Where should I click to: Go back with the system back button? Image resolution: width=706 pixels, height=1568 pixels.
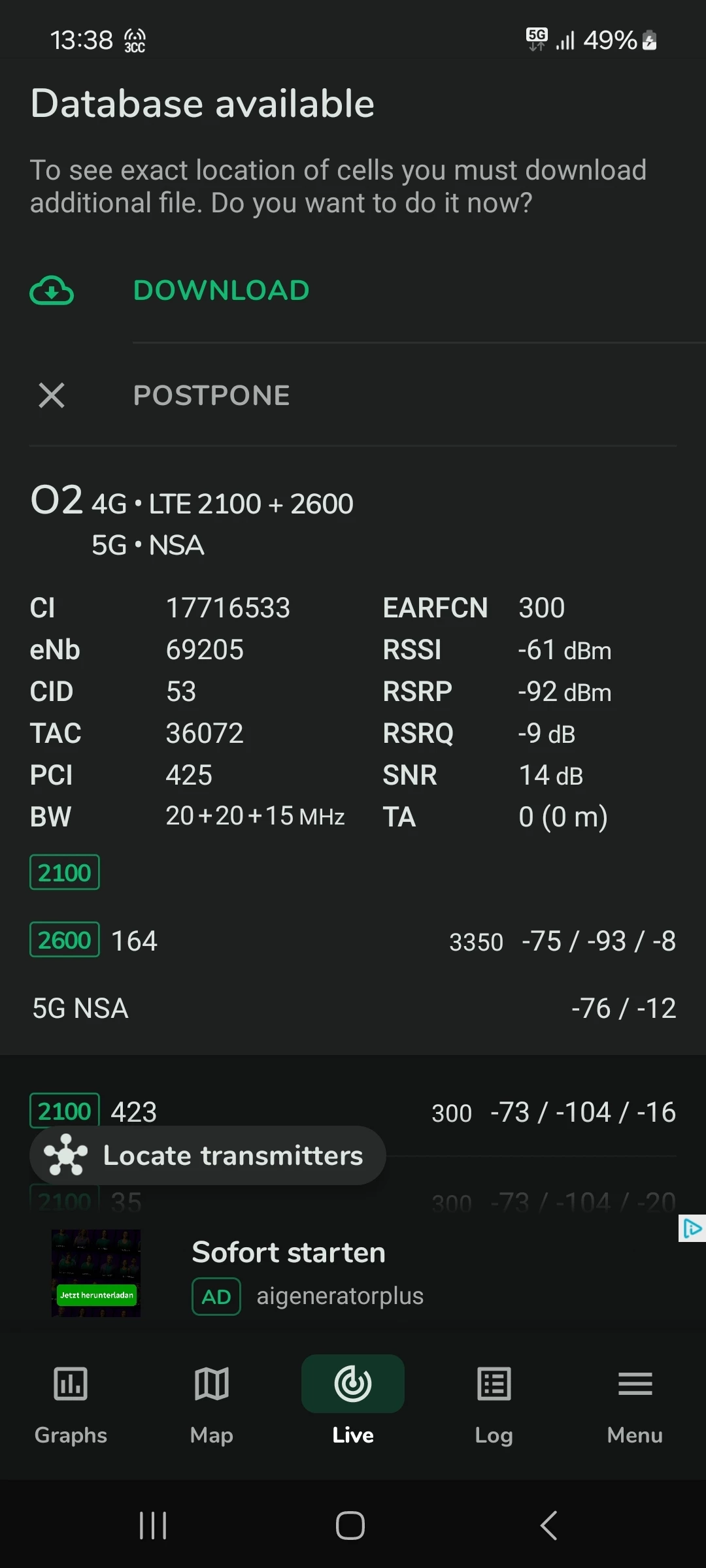coord(549,1526)
